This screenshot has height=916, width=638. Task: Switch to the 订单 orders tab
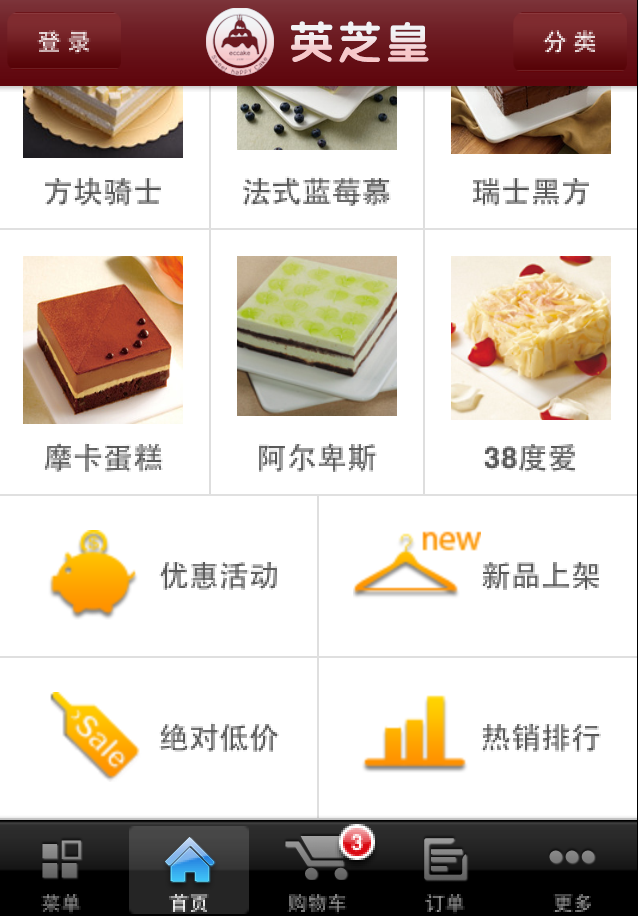(445, 872)
